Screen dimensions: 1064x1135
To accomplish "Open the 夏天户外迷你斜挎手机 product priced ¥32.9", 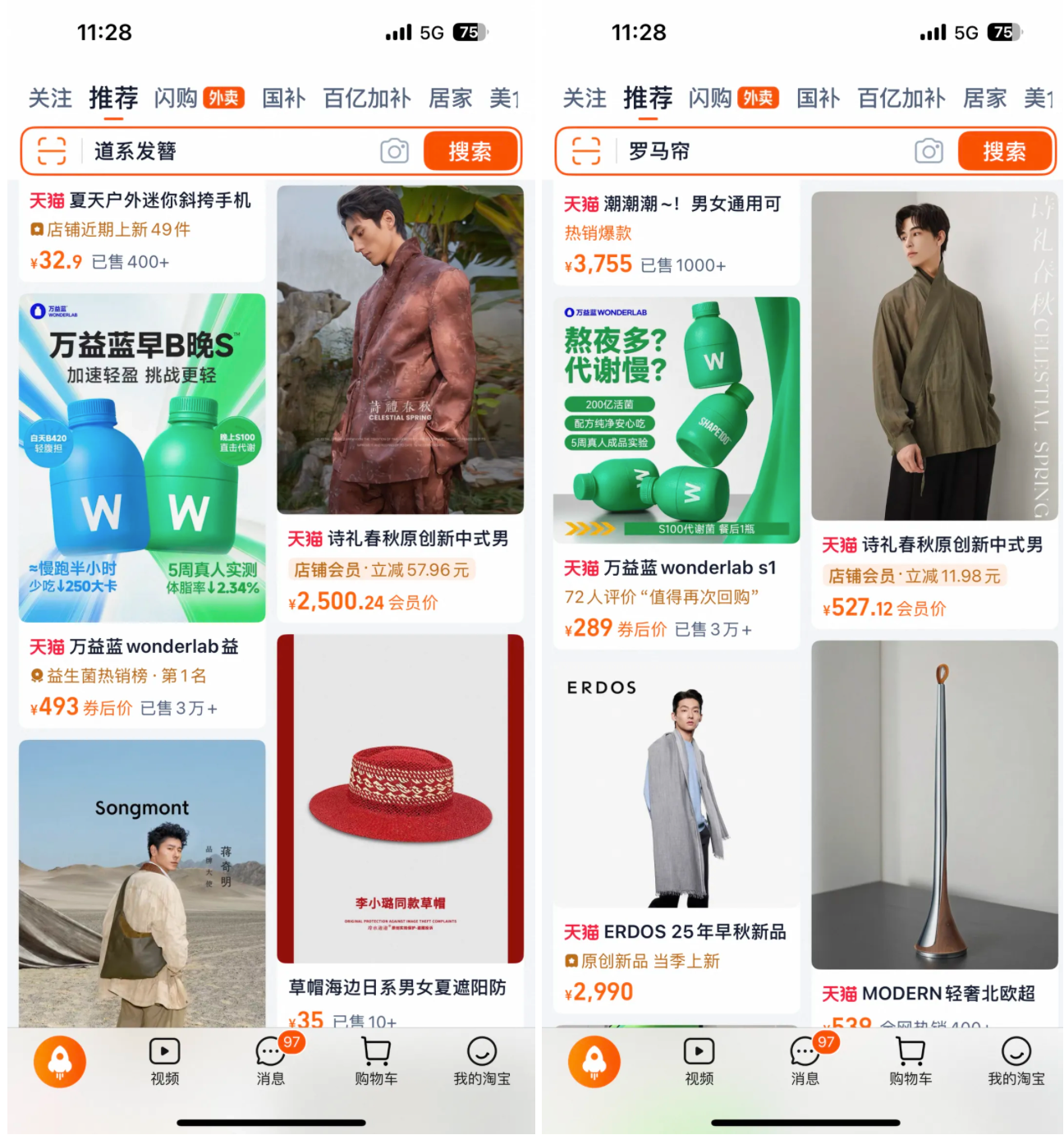I will point(141,230).
